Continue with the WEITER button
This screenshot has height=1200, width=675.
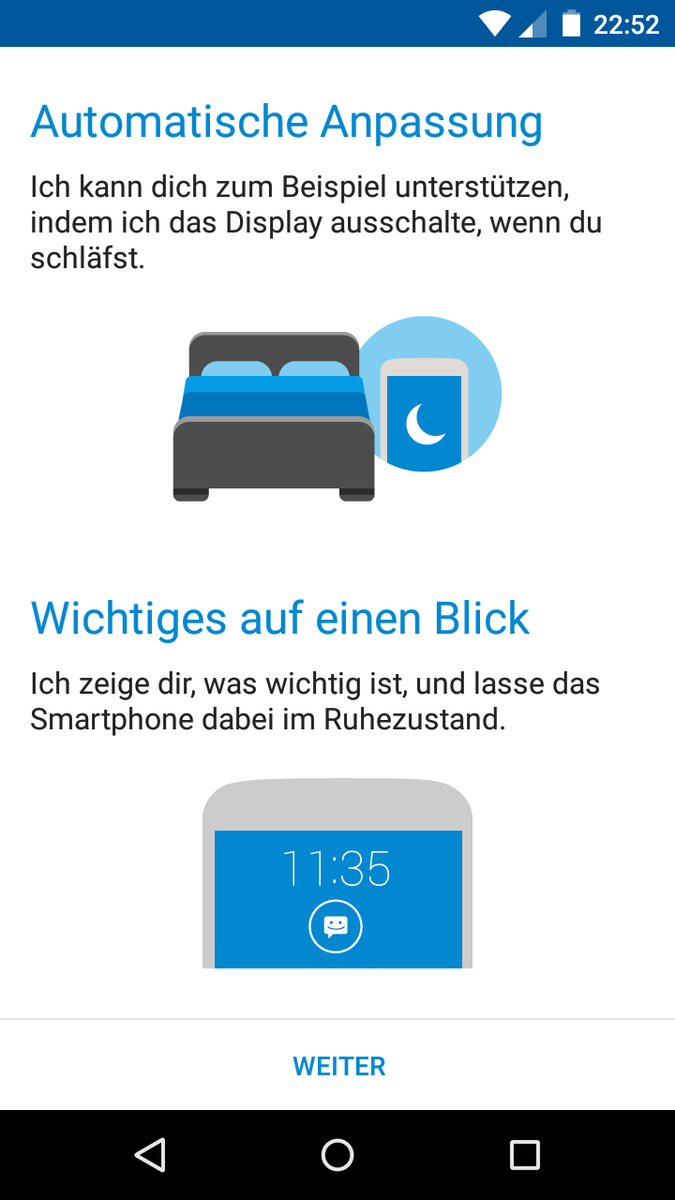(338, 1066)
